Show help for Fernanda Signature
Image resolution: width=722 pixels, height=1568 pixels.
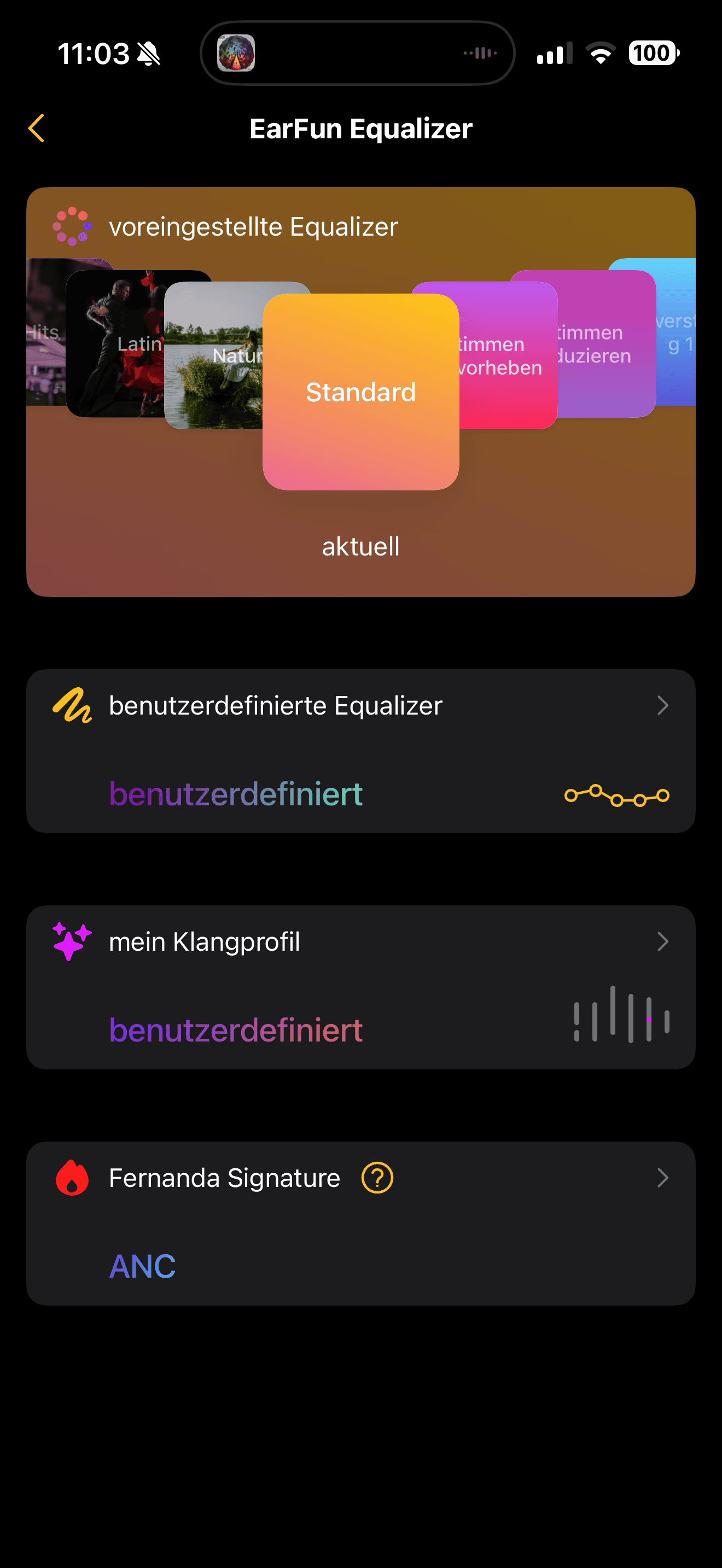[377, 1178]
